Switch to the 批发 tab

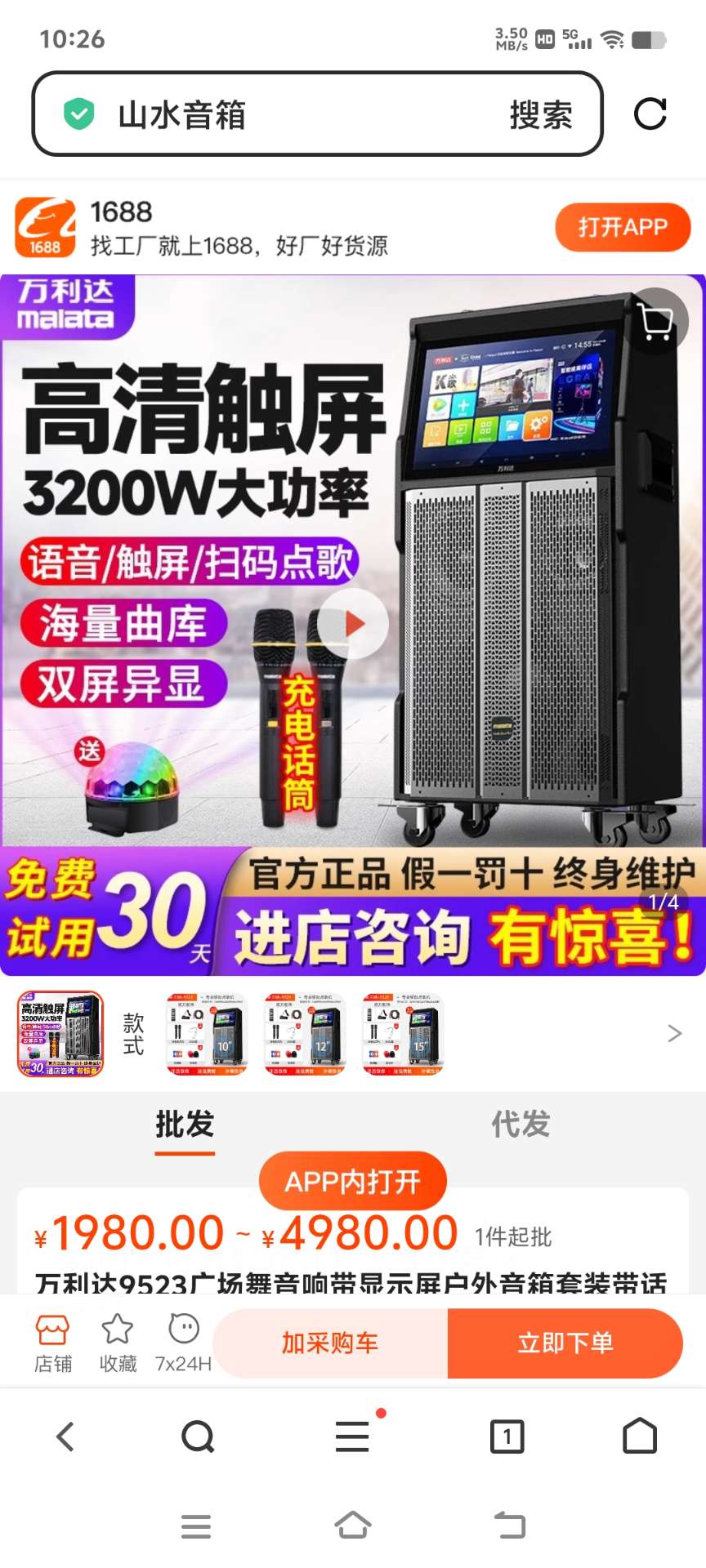[x=185, y=1125]
